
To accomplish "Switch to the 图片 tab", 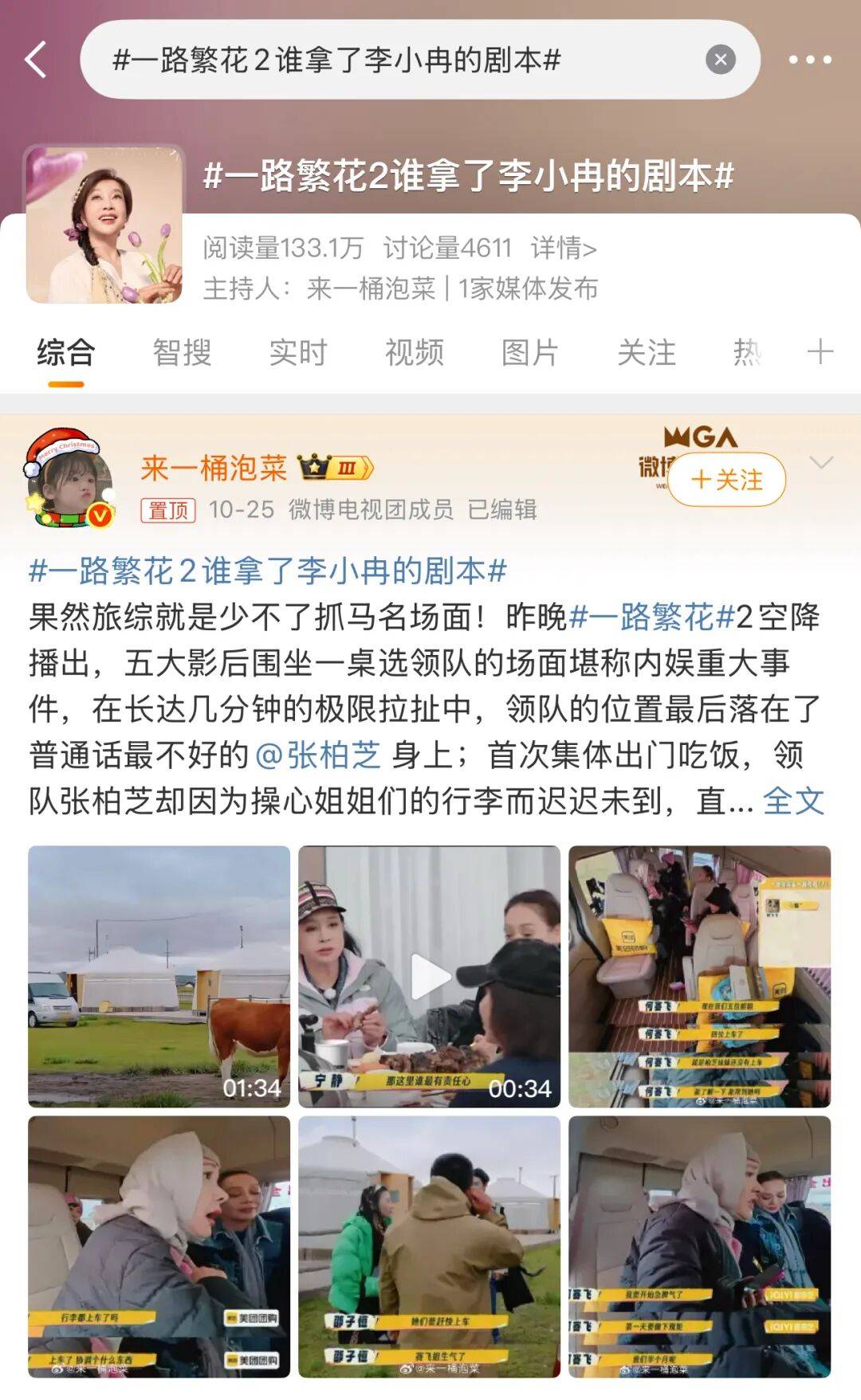I will (529, 352).
